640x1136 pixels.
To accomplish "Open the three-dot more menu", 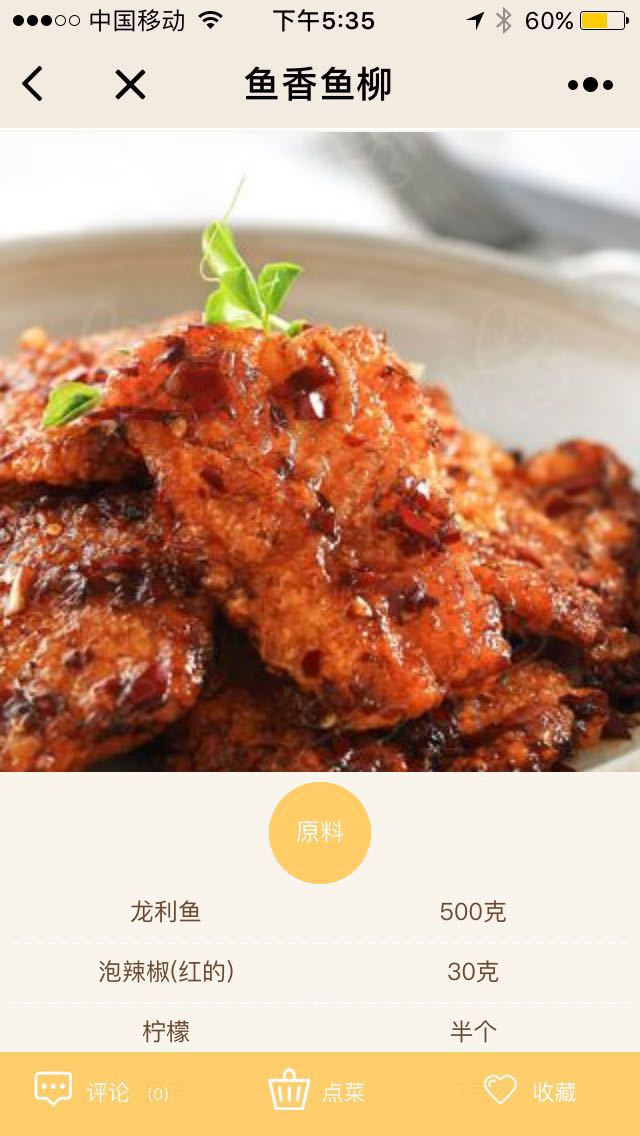I will coord(590,85).
